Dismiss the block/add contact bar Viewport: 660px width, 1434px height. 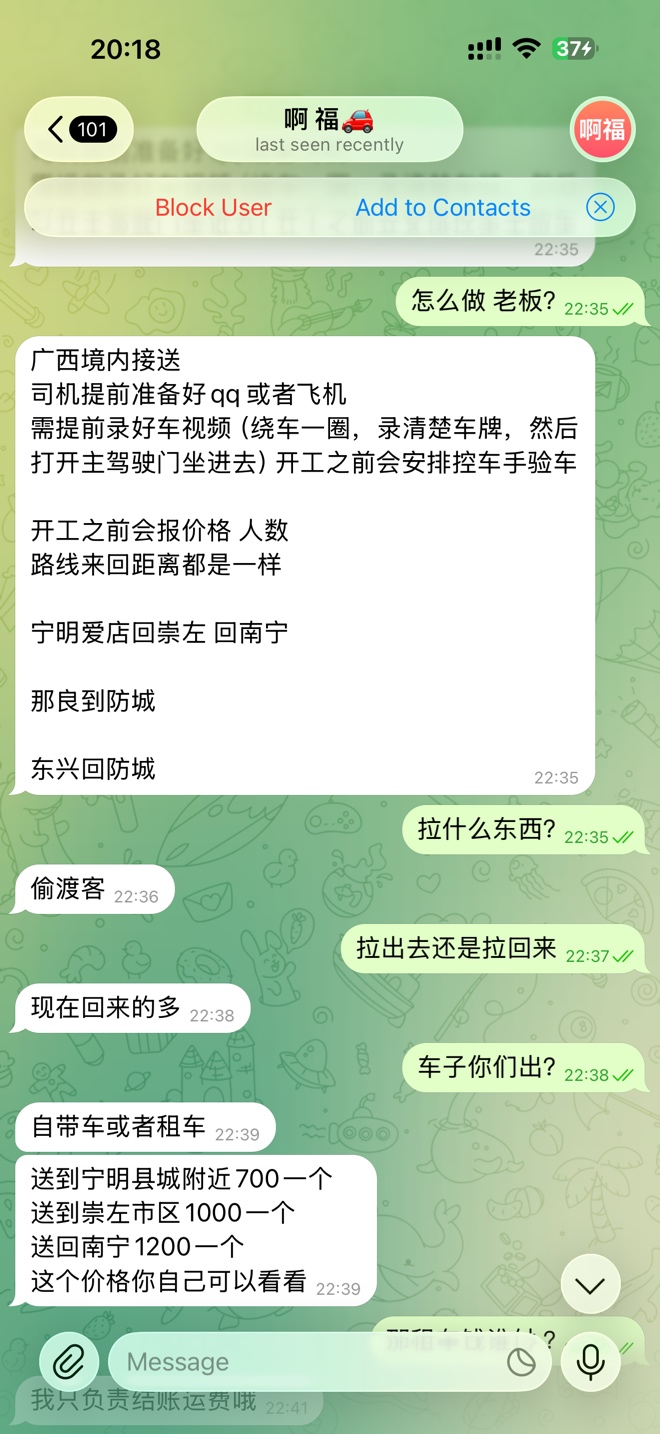599,207
